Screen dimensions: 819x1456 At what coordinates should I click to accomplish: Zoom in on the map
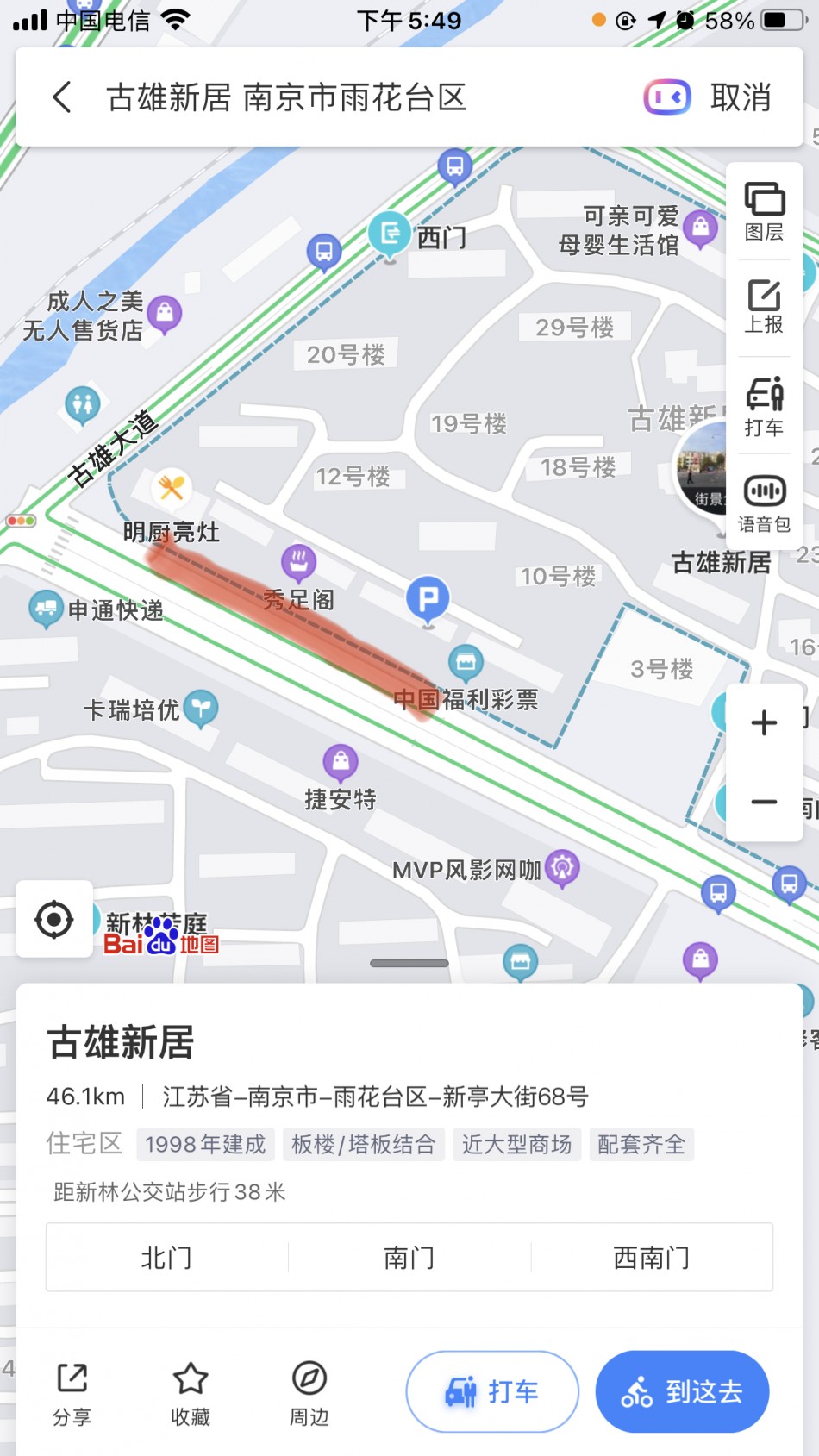pyautogui.click(x=764, y=722)
